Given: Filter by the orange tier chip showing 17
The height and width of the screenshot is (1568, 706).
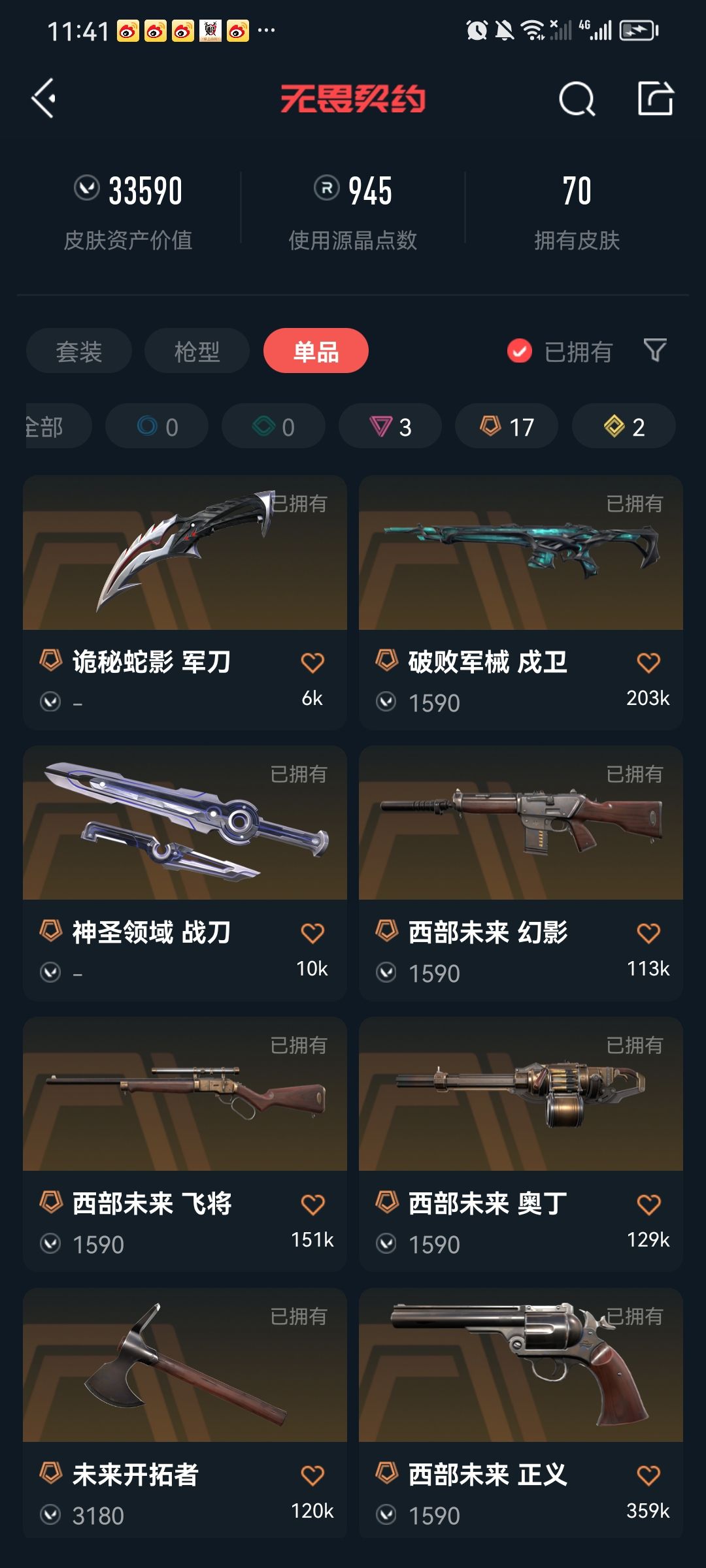Looking at the screenshot, I should click(x=507, y=427).
